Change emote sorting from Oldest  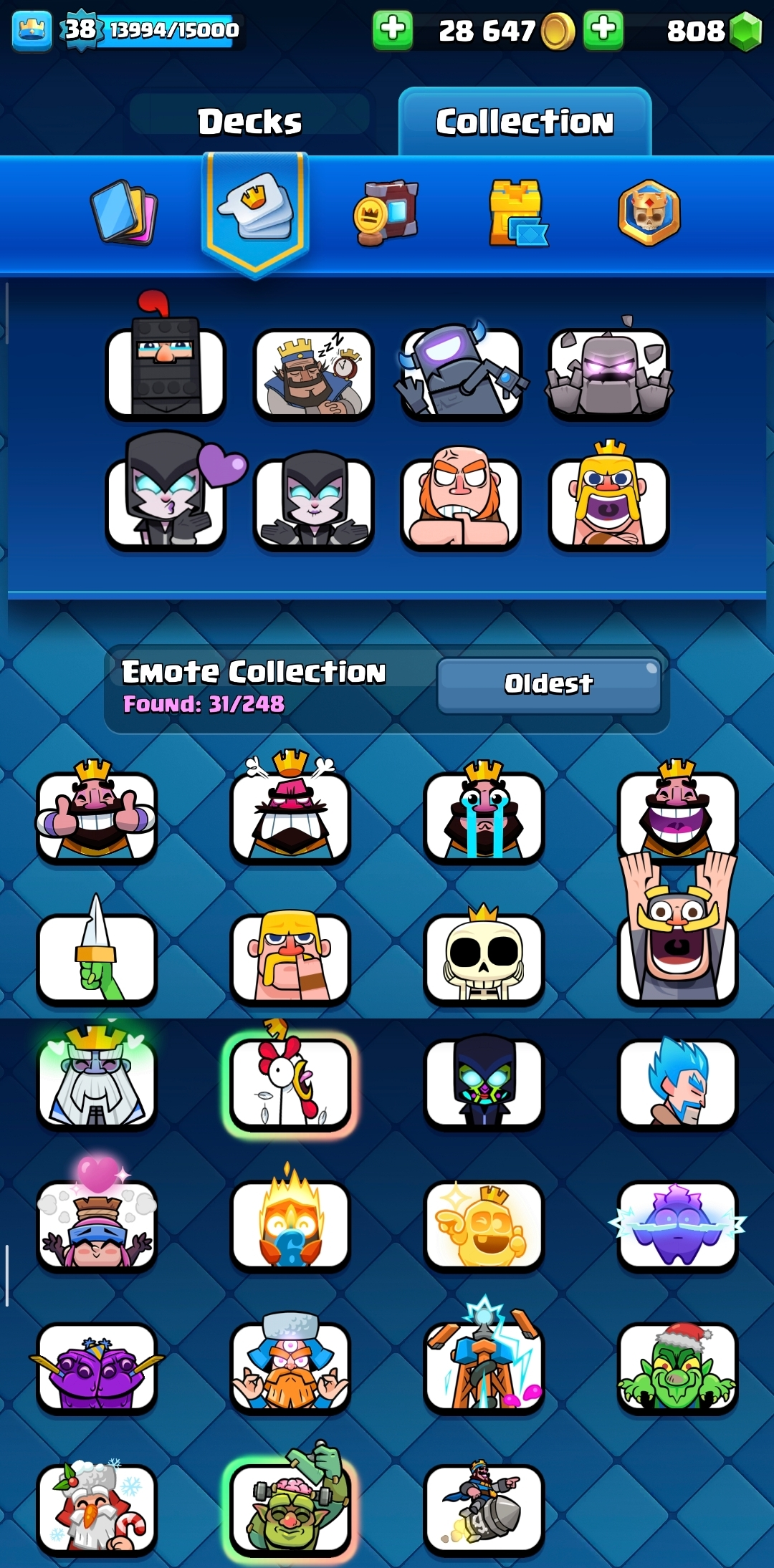(549, 685)
